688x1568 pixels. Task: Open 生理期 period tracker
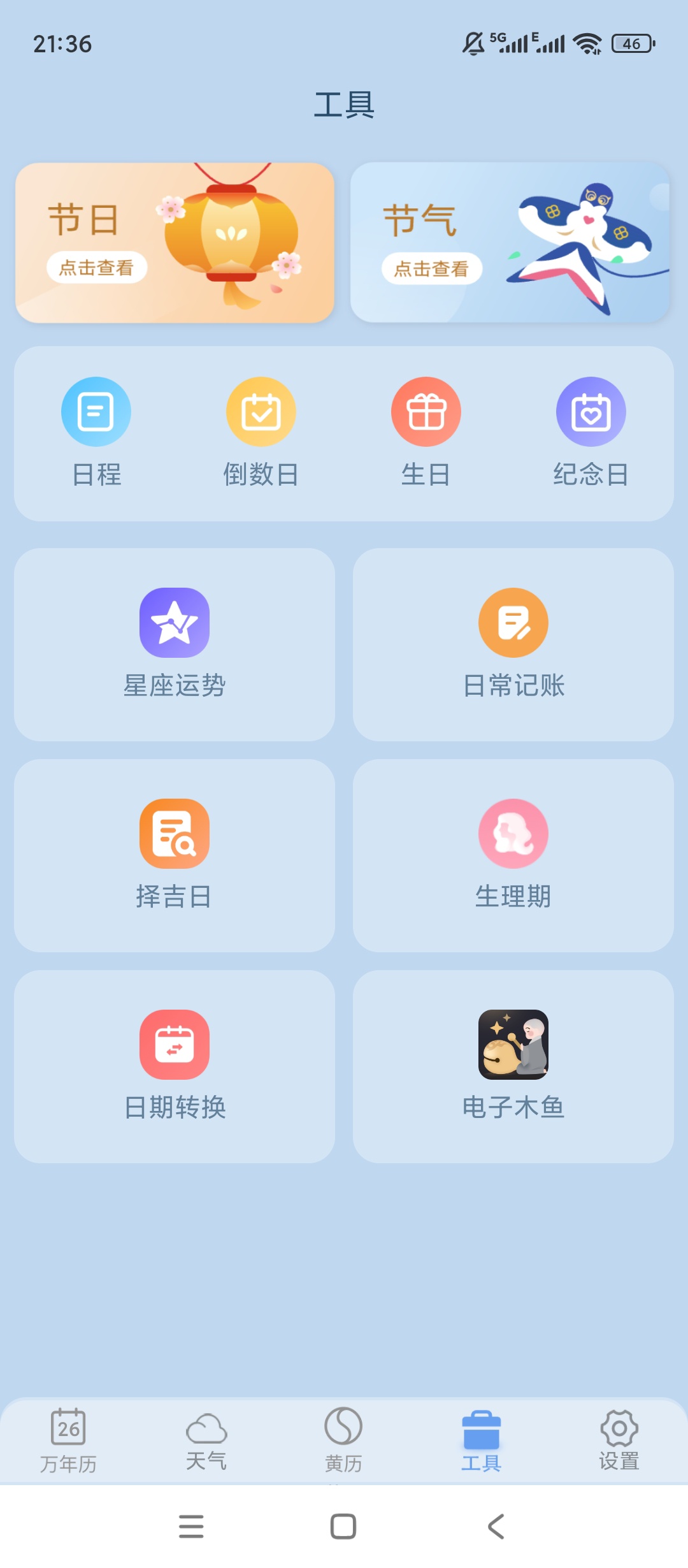tap(513, 855)
